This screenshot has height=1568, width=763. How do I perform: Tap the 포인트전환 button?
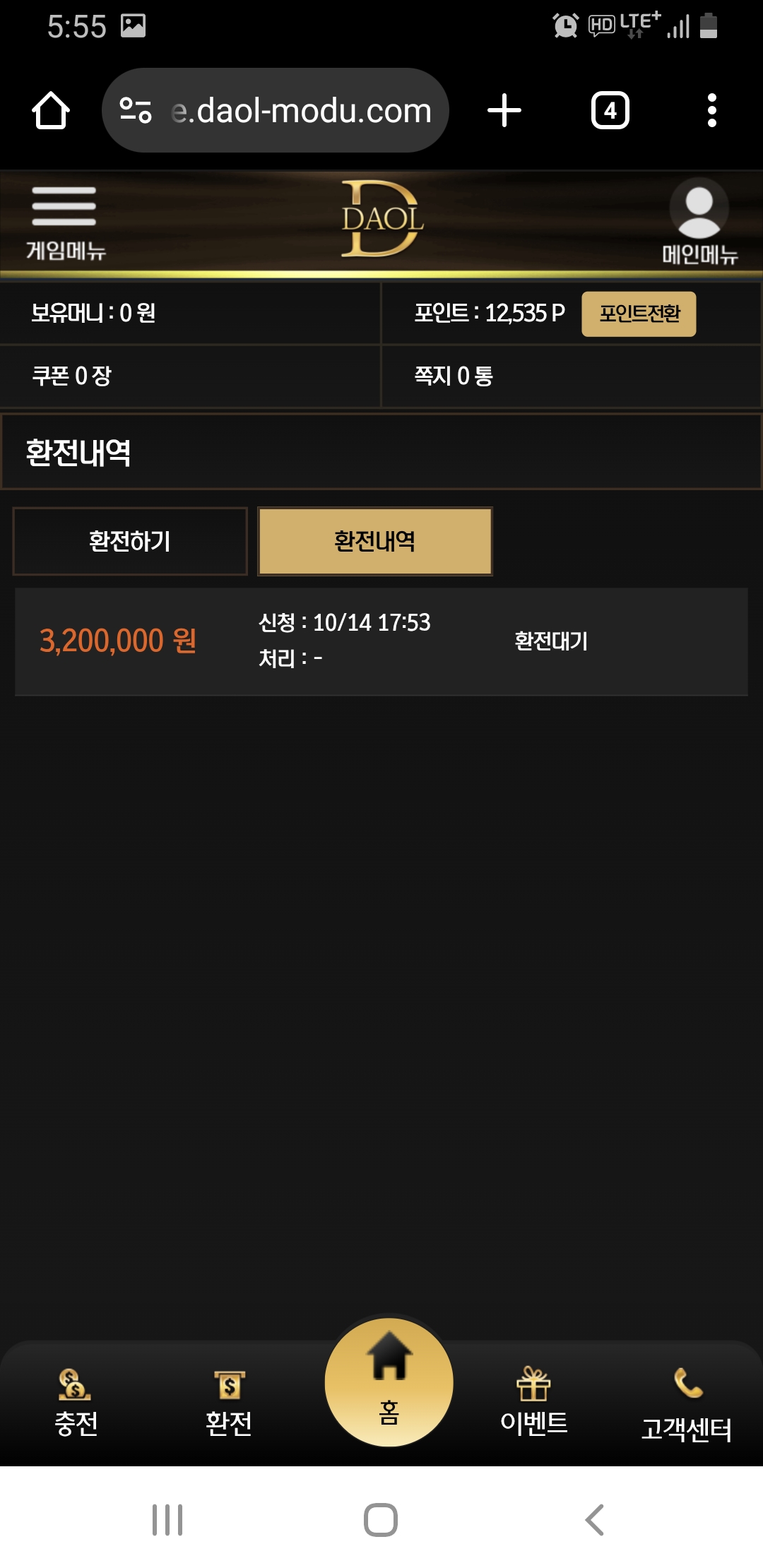point(639,314)
